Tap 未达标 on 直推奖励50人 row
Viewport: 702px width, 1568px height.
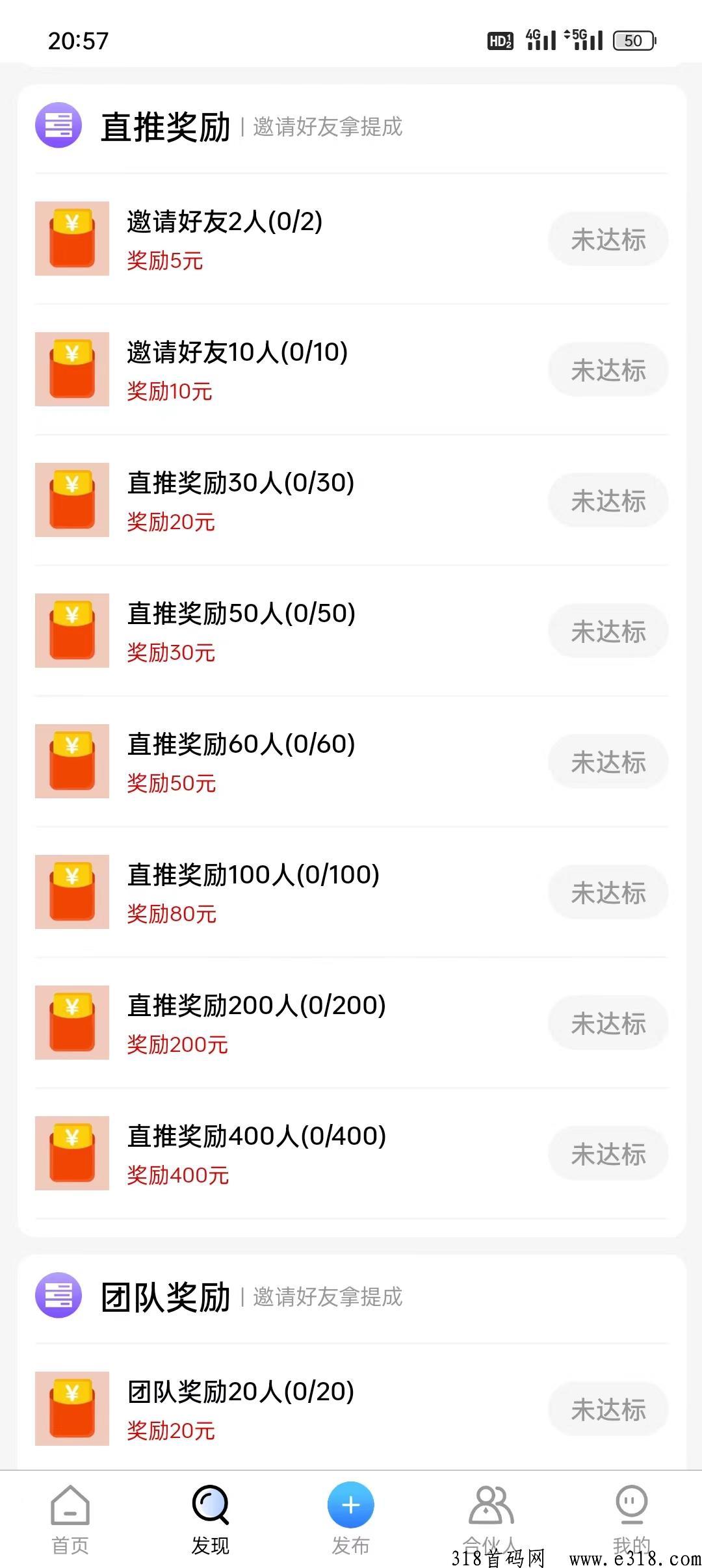(608, 631)
